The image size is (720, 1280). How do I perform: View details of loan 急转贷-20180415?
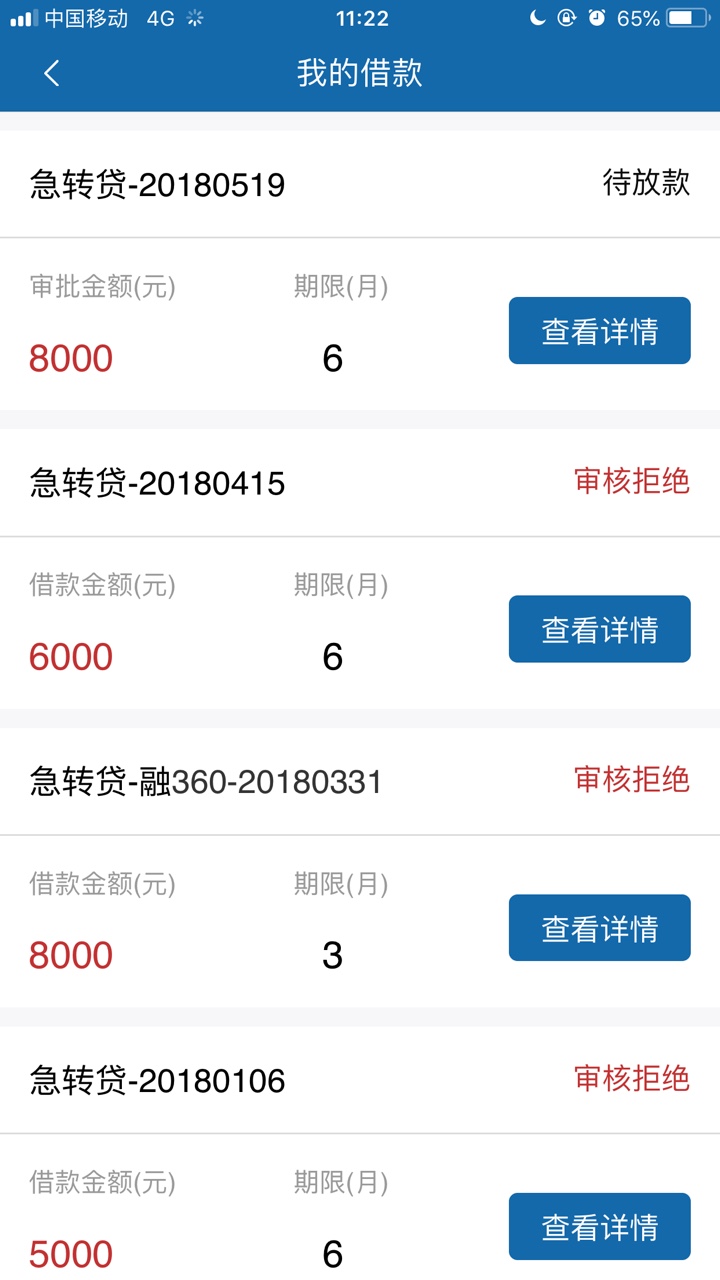[599, 629]
